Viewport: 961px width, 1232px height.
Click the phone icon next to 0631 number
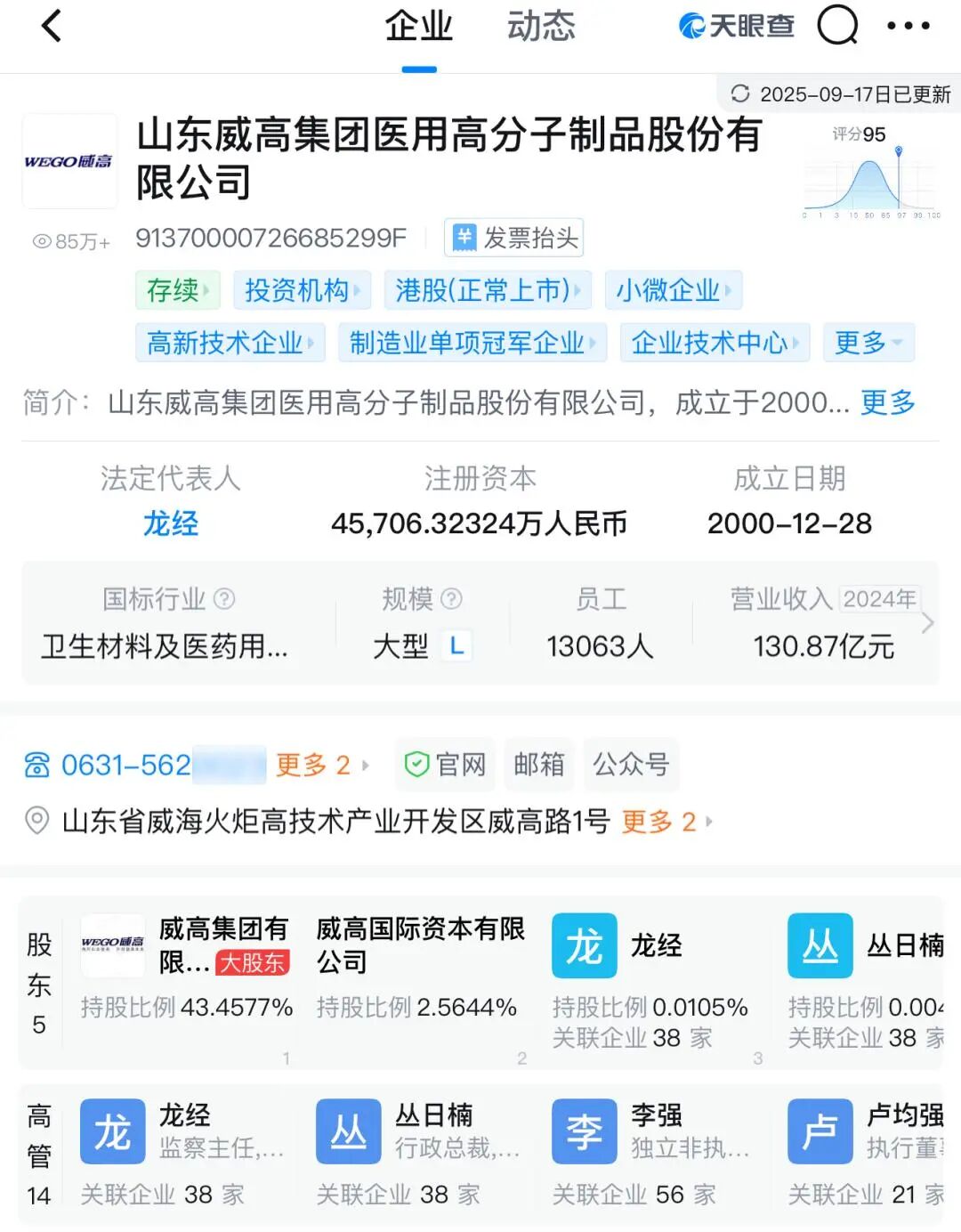click(x=37, y=765)
